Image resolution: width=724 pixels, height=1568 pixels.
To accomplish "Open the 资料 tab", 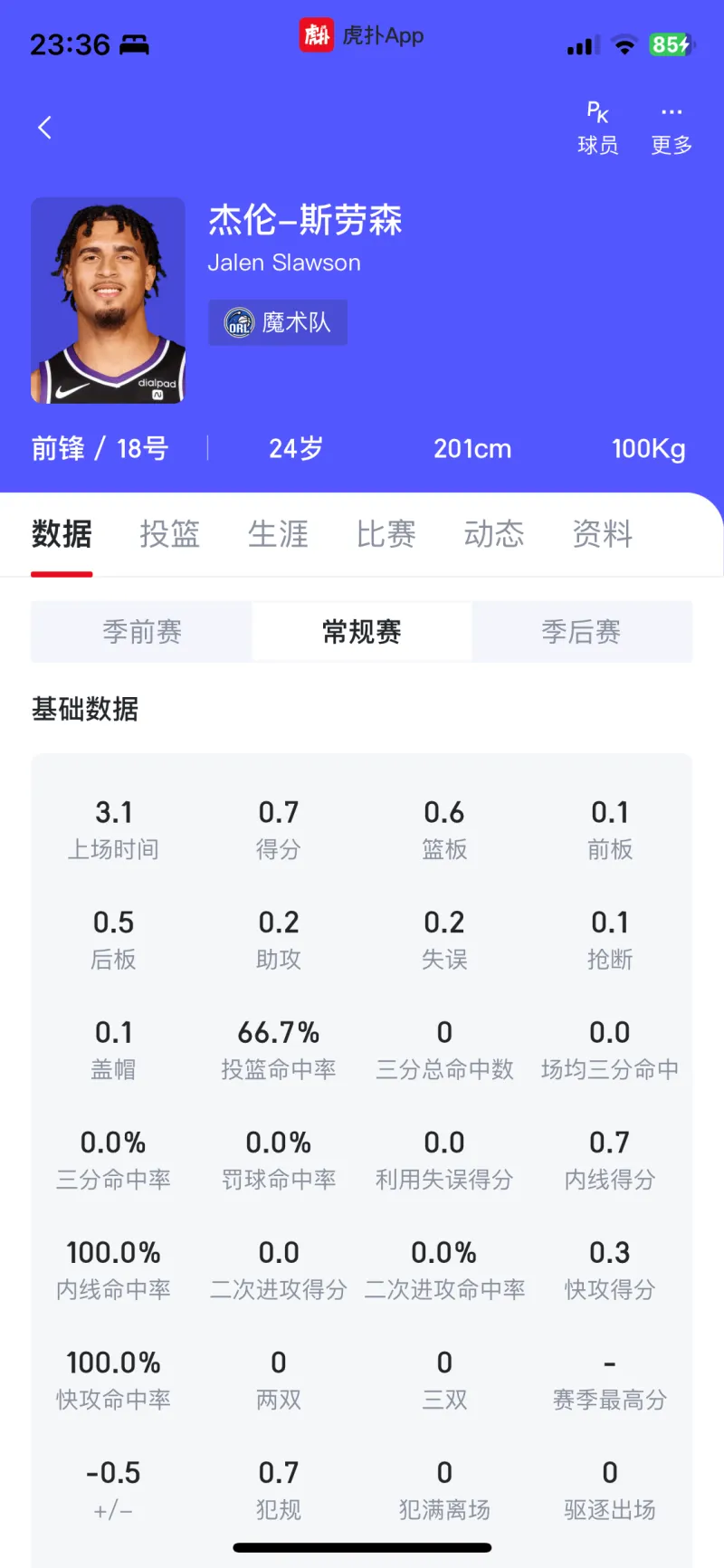I will [x=601, y=535].
